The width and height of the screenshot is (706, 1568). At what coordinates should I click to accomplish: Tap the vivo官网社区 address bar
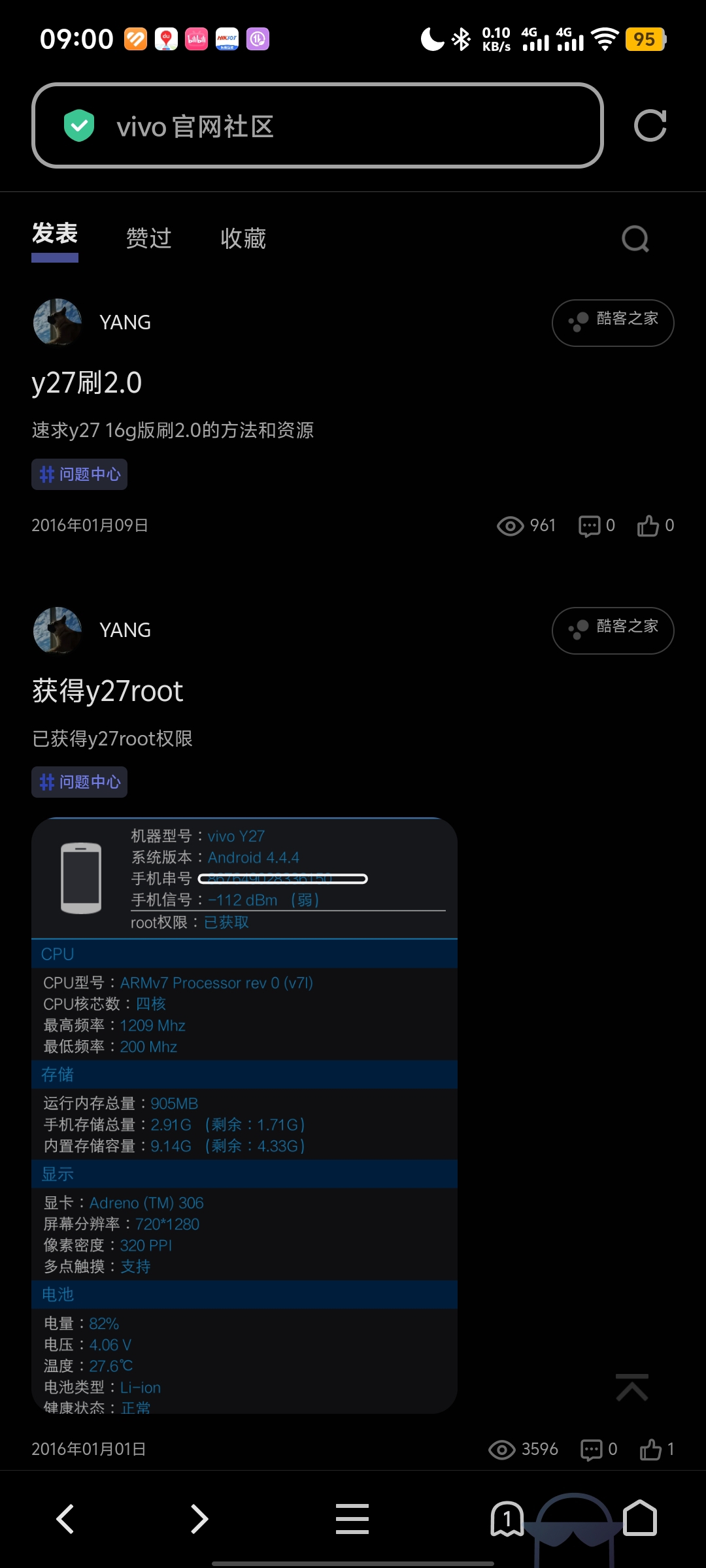pyautogui.click(x=317, y=126)
